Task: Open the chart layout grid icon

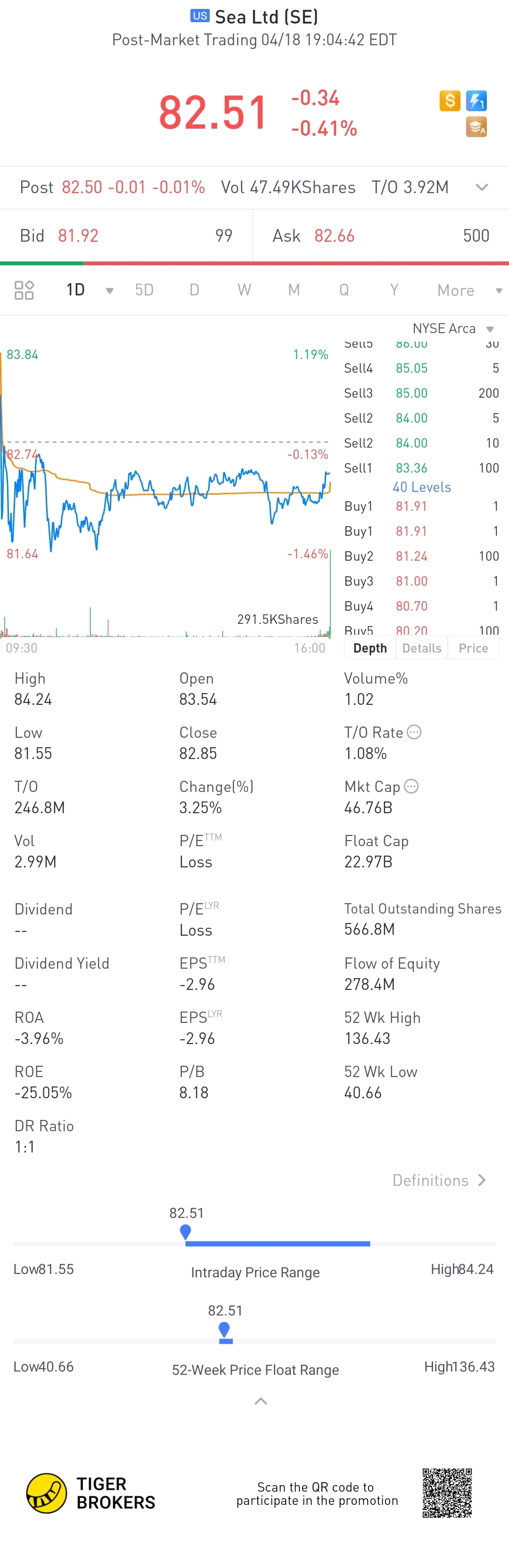Action: pyautogui.click(x=24, y=290)
